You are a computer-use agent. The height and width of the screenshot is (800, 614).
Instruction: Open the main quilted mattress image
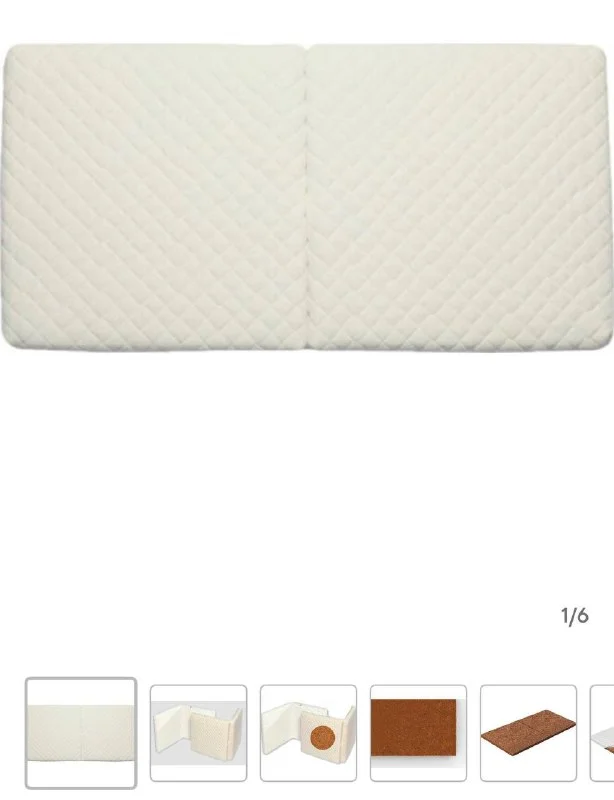306,198
